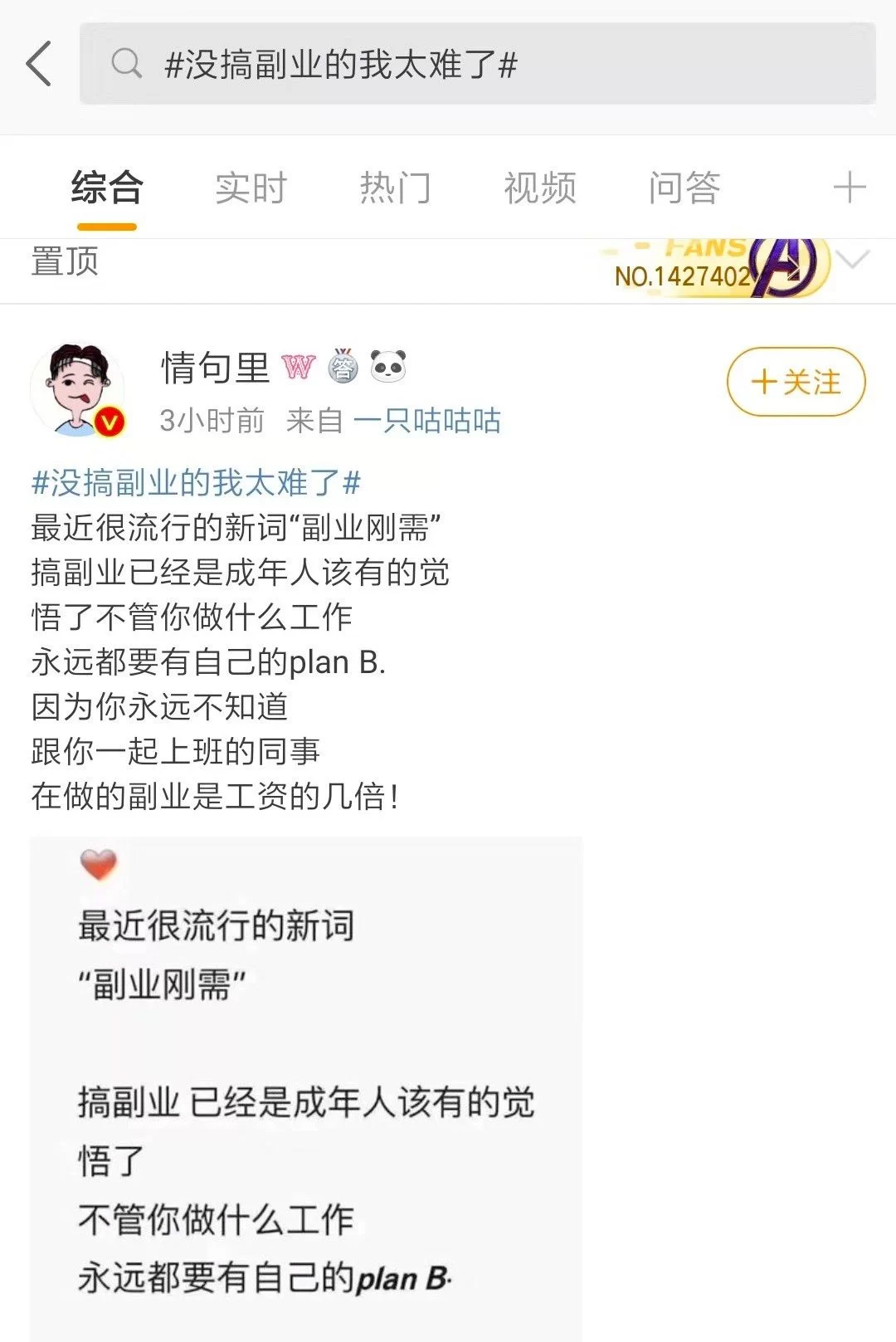Switch to the 实时 tab
The height and width of the screenshot is (1342, 896).
[251, 188]
